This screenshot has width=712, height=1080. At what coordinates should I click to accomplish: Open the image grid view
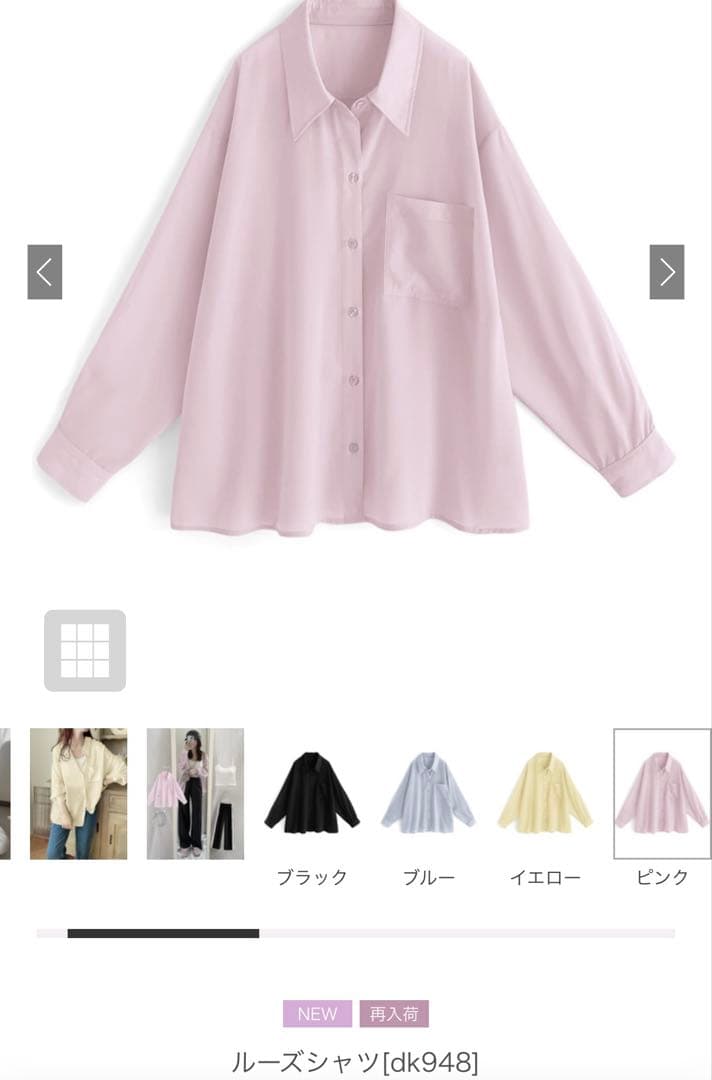coord(85,650)
